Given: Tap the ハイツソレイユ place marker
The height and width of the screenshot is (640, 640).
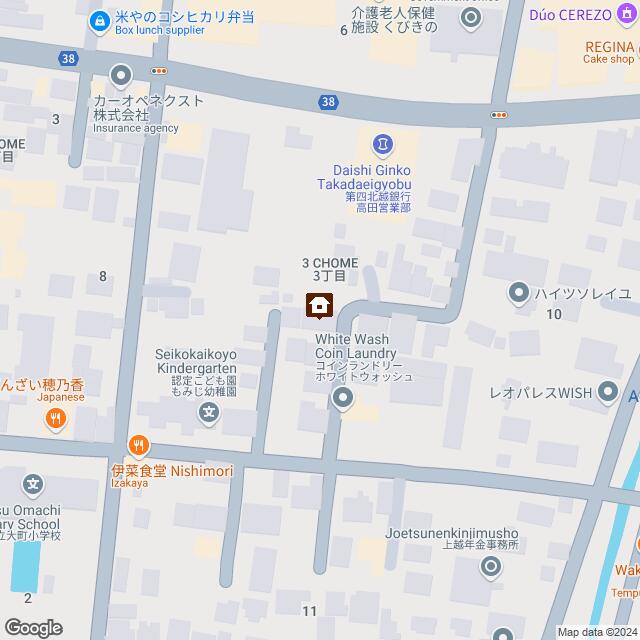Looking at the screenshot, I should pos(519,293).
